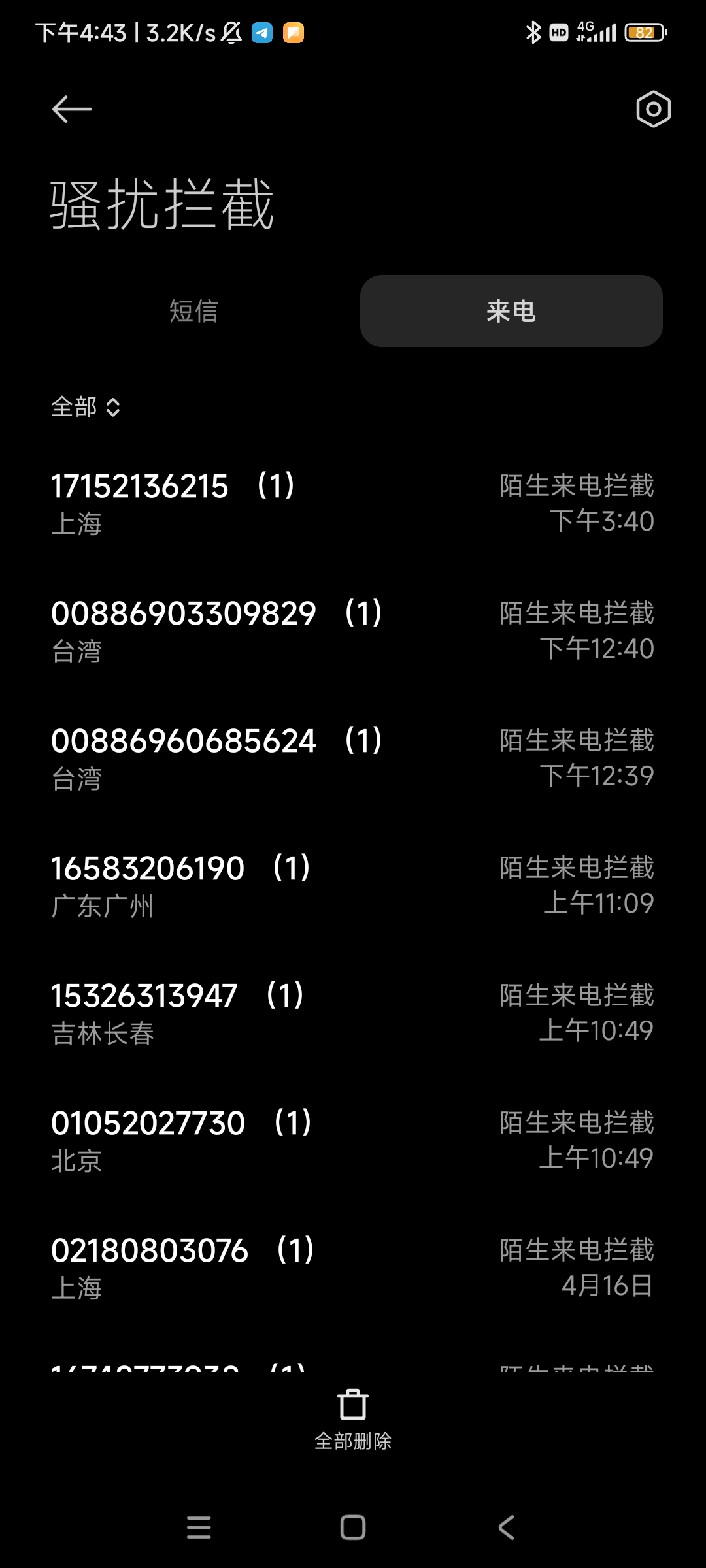The height and width of the screenshot is (1568, 706).
Task: Tap 全部删除 to delete all records
Action: [x=353, y=1418]
